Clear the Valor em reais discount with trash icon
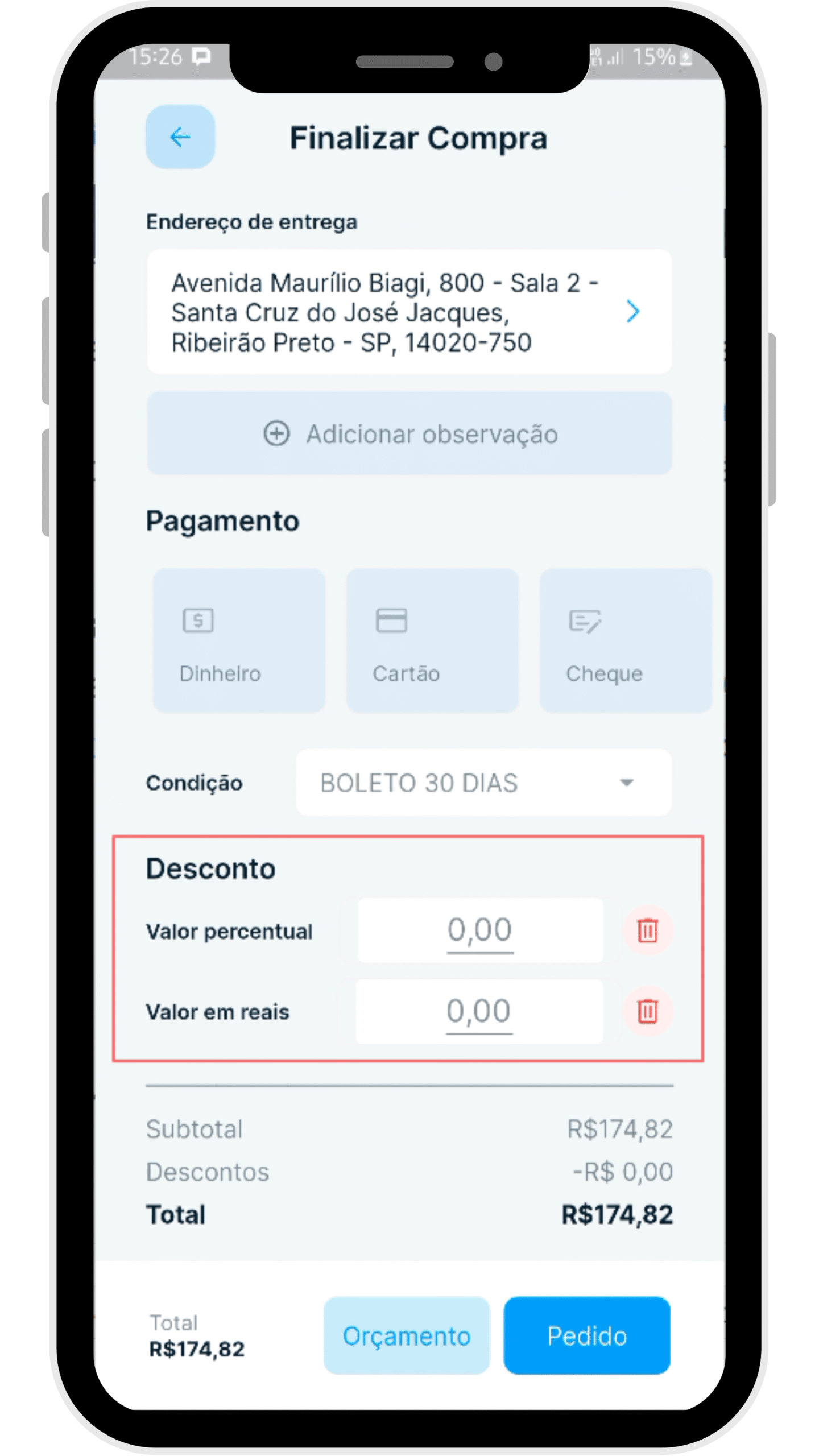 point(647,1011)
